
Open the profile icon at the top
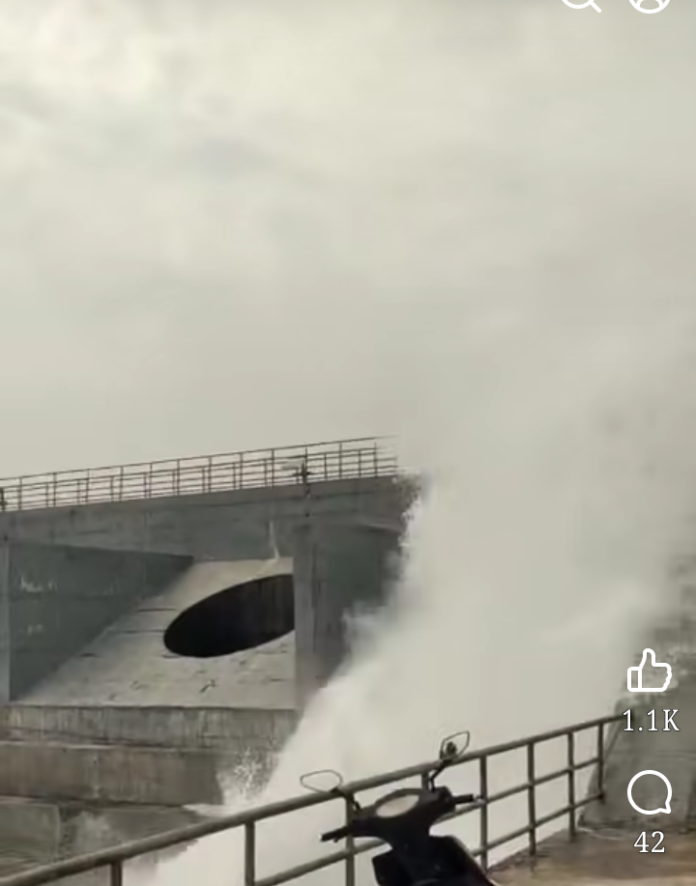[x=649, y=3]
